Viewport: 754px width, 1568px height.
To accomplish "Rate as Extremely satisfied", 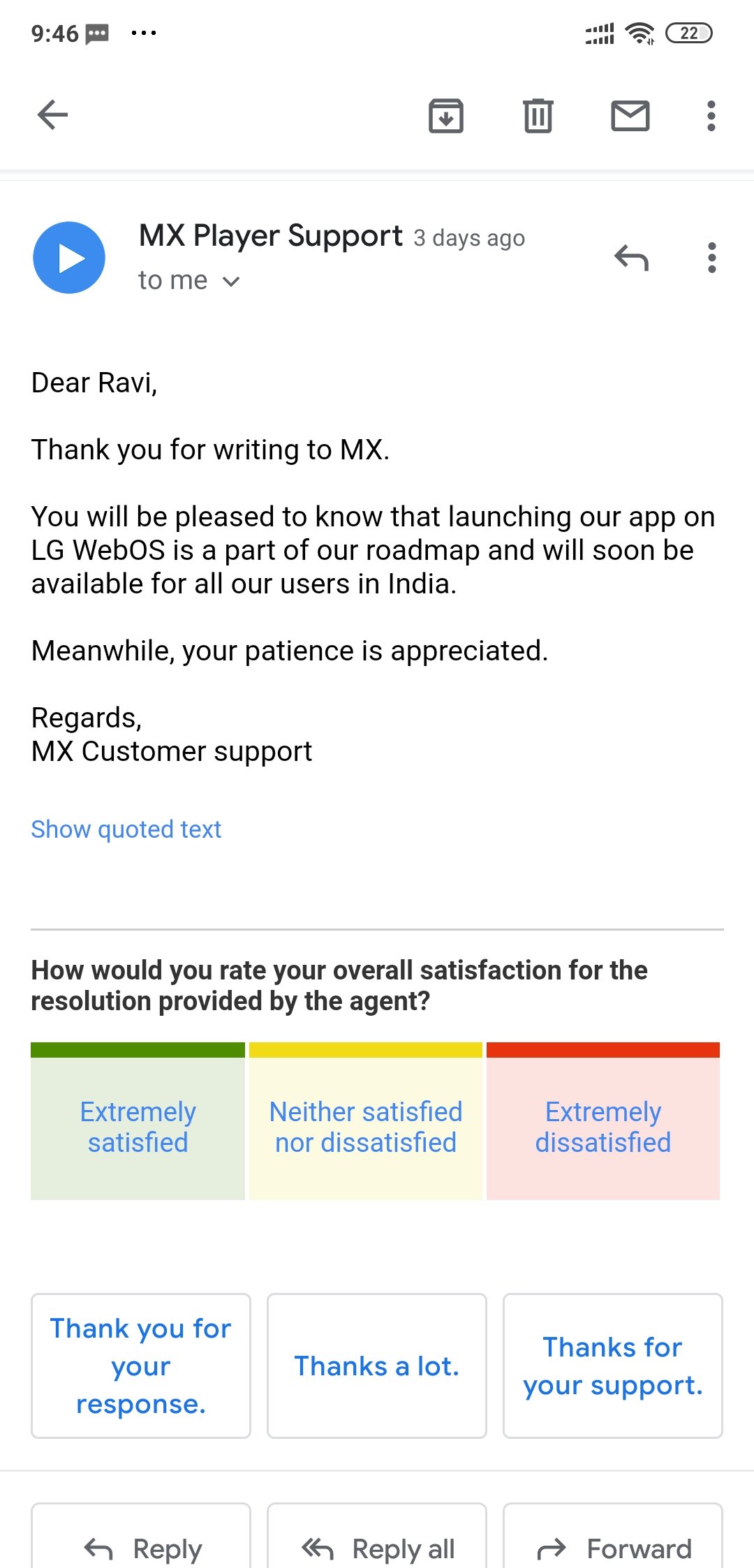I will pyautogui.click(x=138, y=1121).
